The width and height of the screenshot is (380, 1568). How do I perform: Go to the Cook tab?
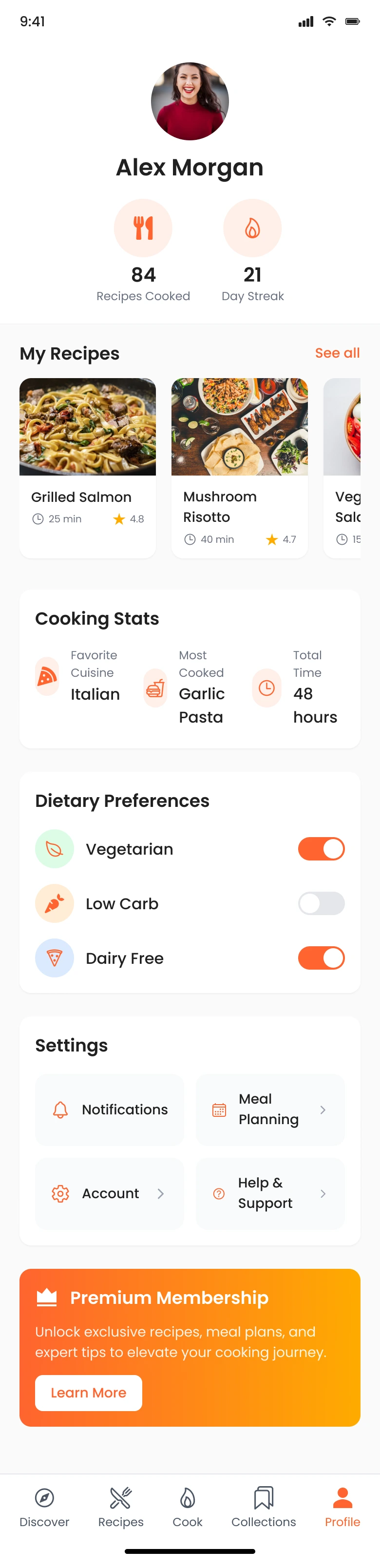pos(188,1506)
